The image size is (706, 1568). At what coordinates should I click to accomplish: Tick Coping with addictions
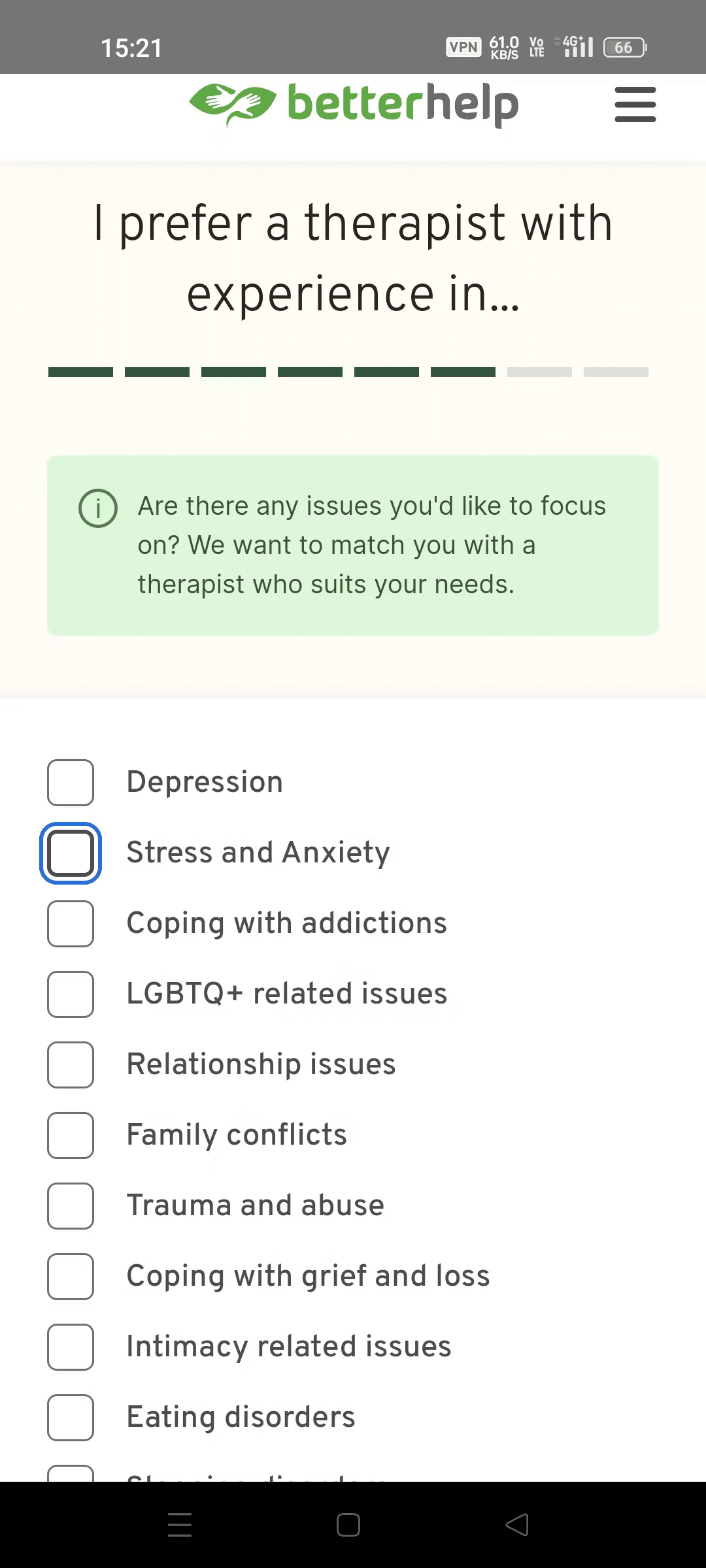click(71, 924)
